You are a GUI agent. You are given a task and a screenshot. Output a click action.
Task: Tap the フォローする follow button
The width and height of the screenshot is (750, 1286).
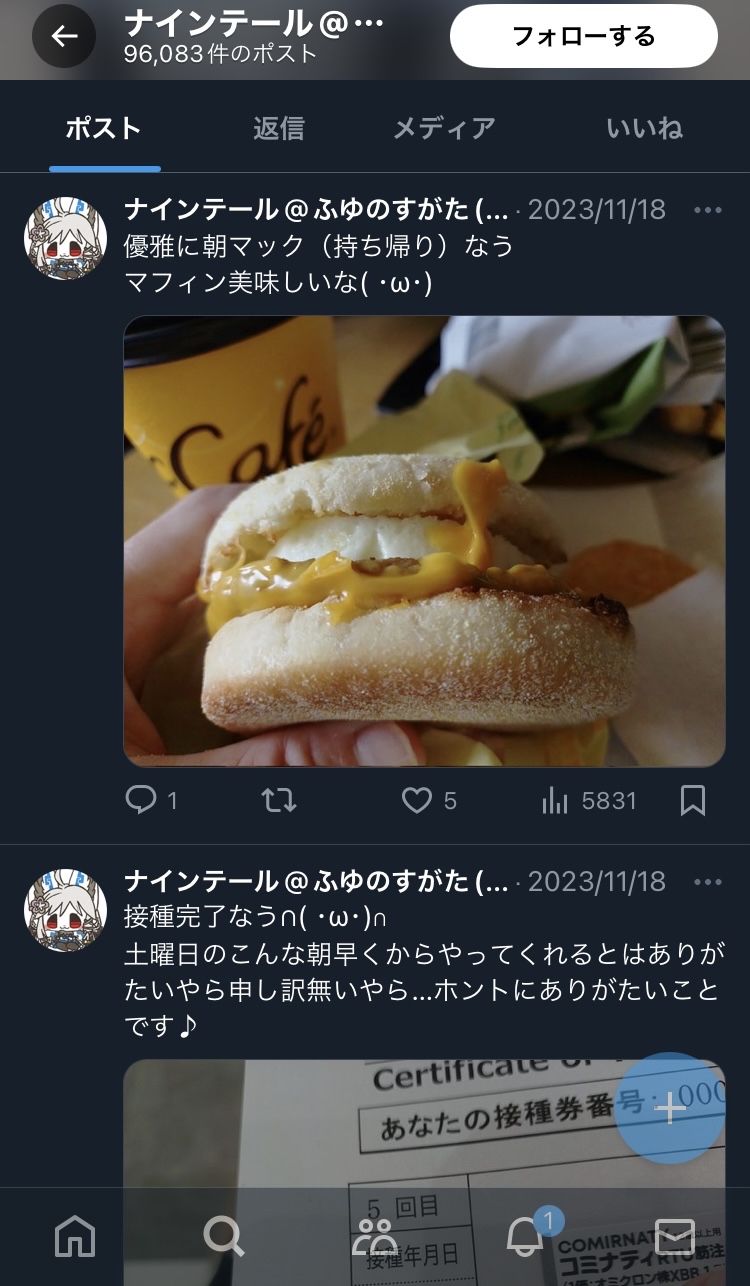[x=584, y=37]
